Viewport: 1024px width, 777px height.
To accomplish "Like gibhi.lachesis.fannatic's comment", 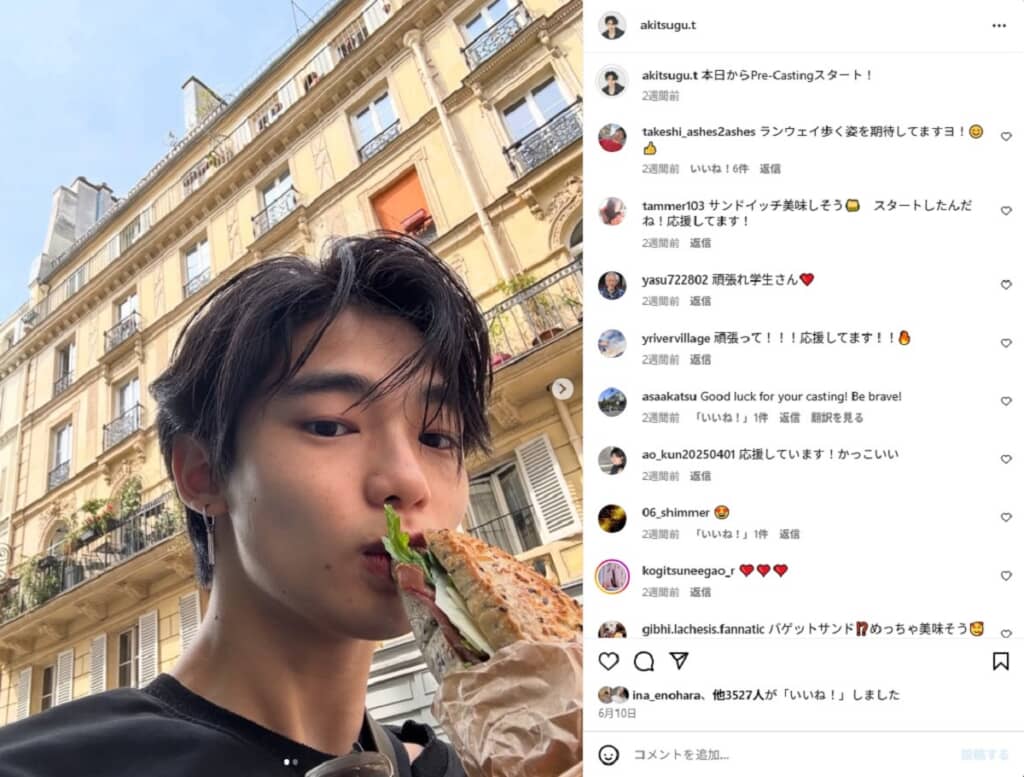I will coord(1006,633).
